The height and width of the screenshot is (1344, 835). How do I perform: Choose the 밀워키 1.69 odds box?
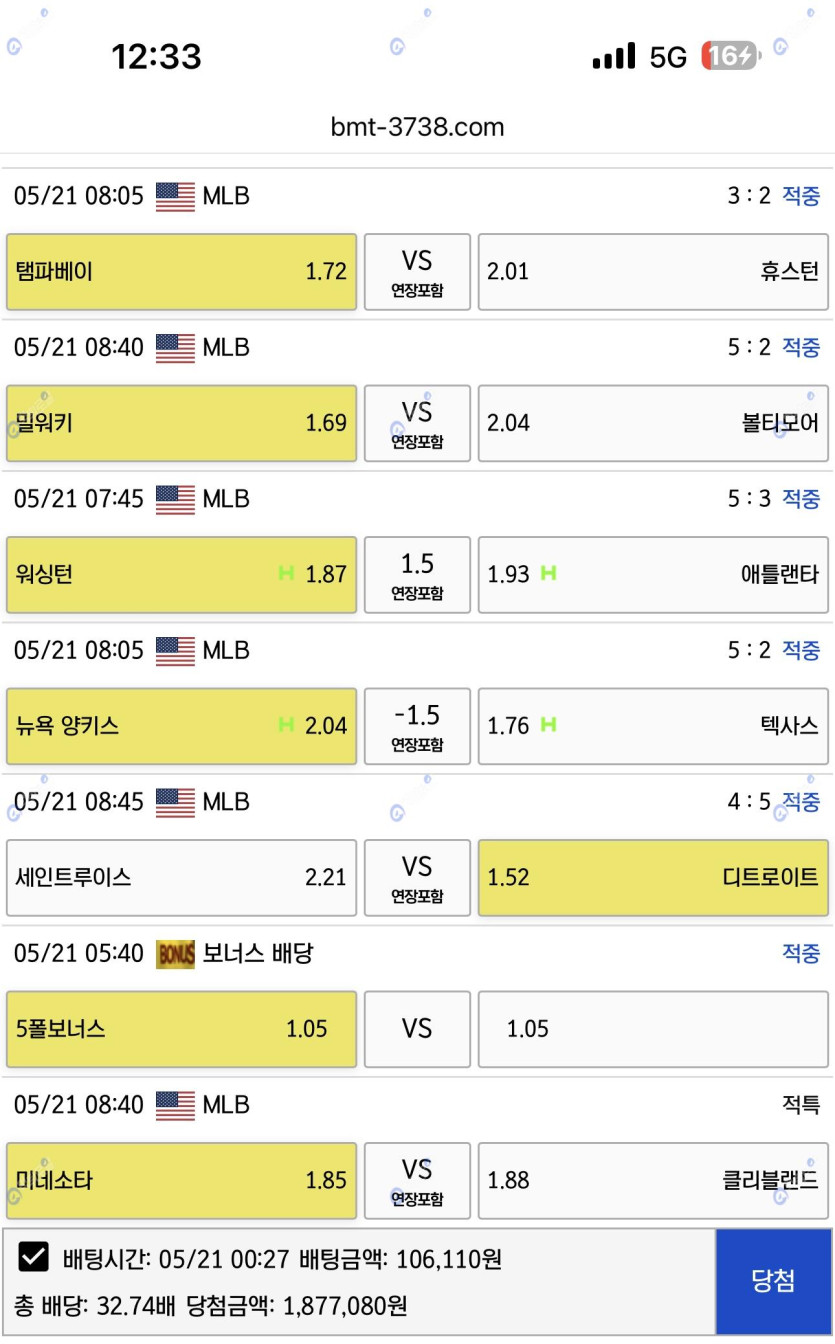coord(181,423)
